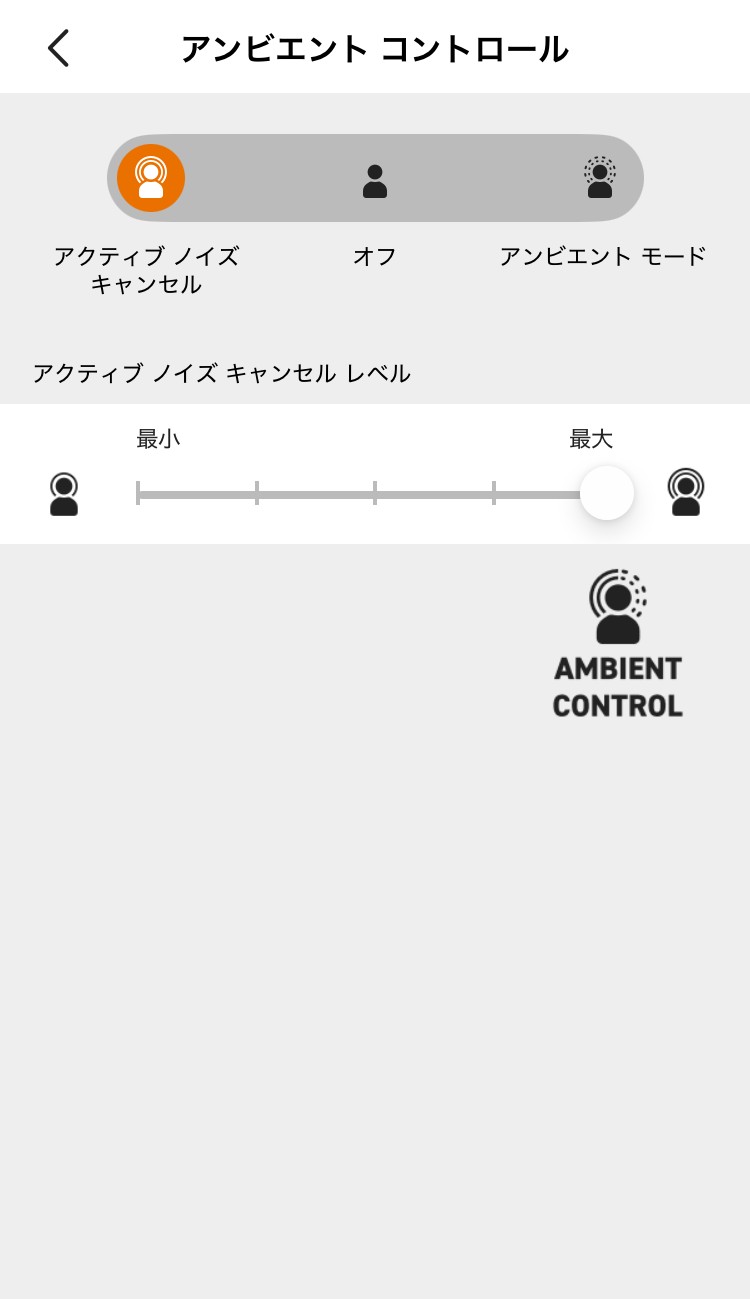Select the middle tick of the ANC level slider
This screenshot has width=750, height=1299.
(375, 493)
